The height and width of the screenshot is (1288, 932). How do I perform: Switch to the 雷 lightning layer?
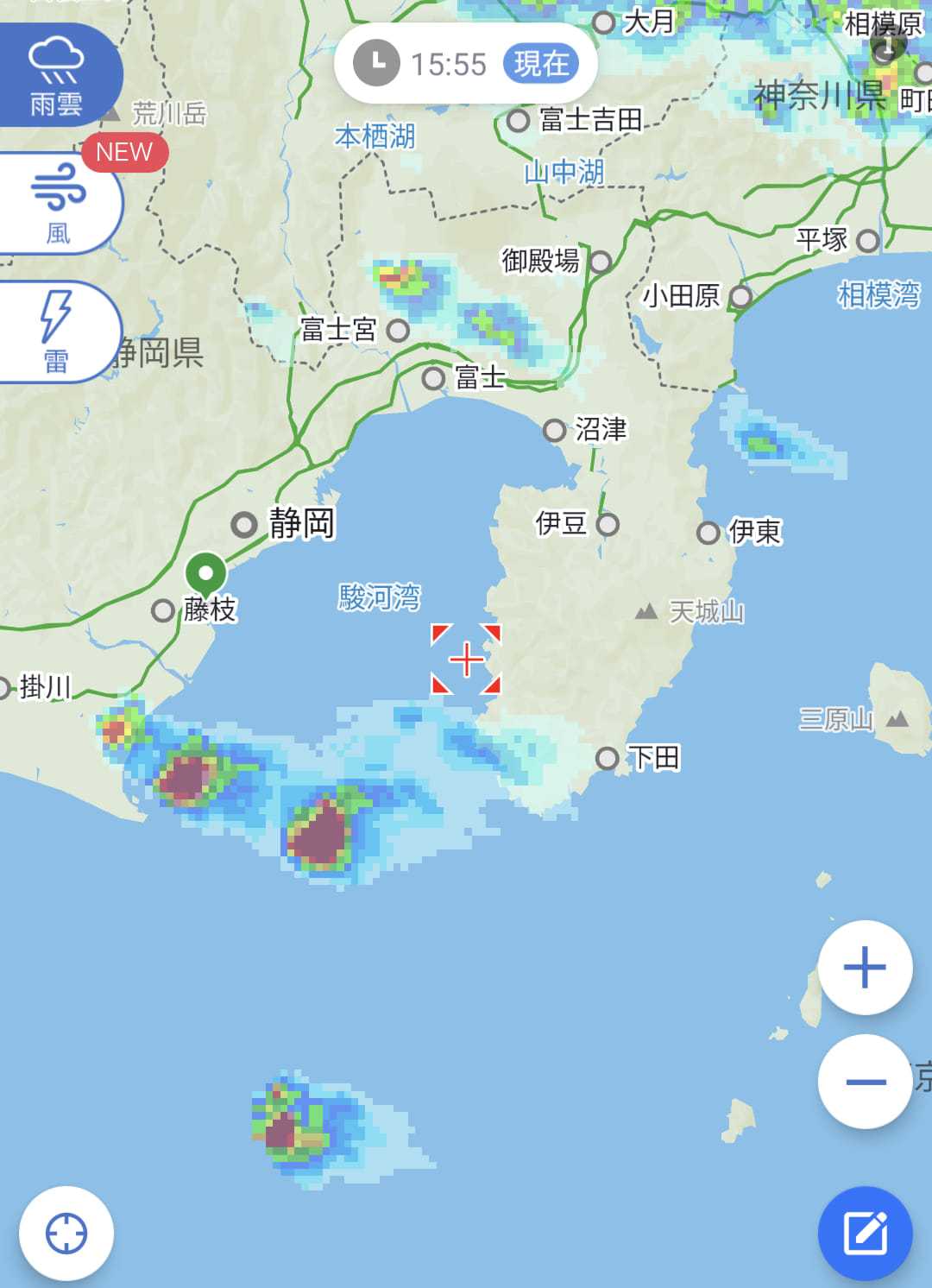[57, 331]
